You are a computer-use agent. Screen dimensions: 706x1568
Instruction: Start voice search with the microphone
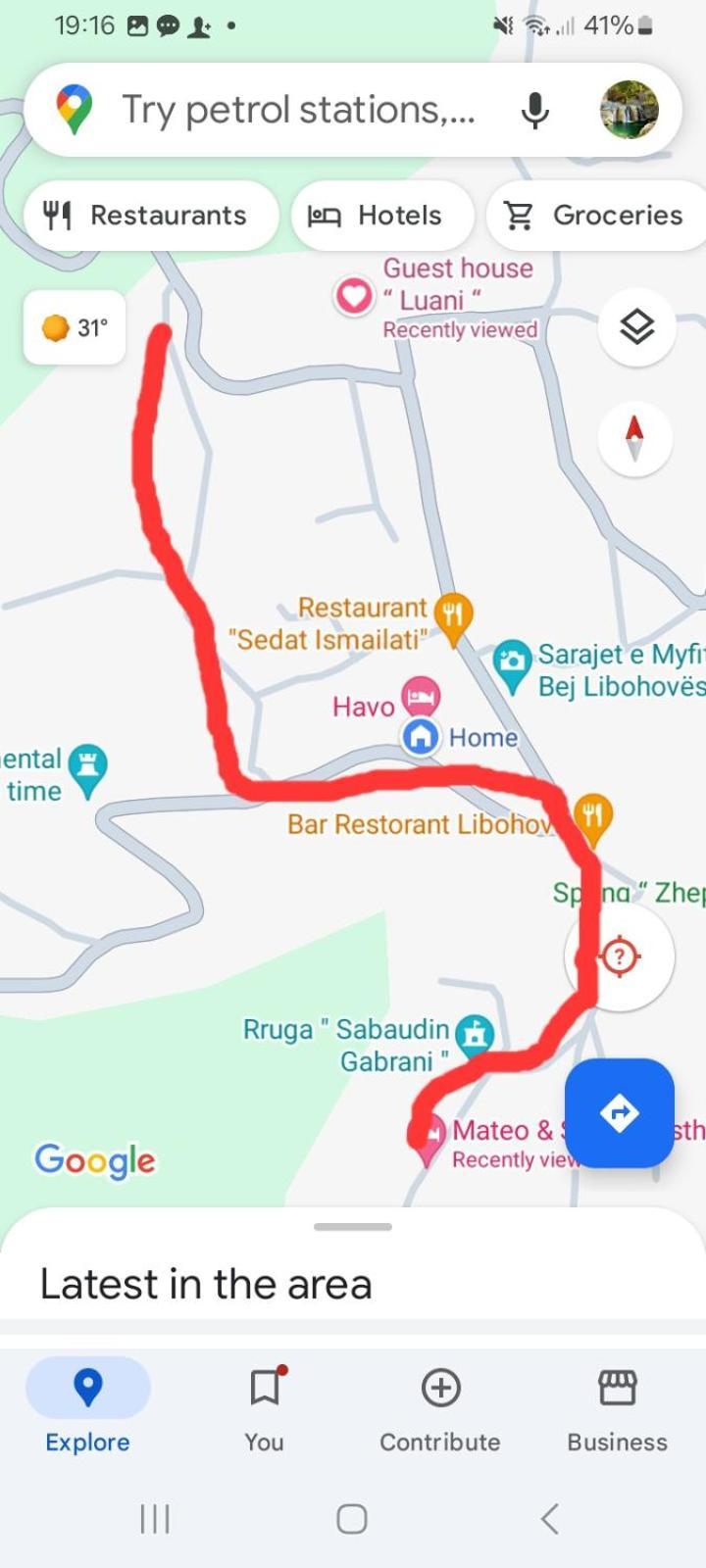pyautogui.click(x=534, y=110)
